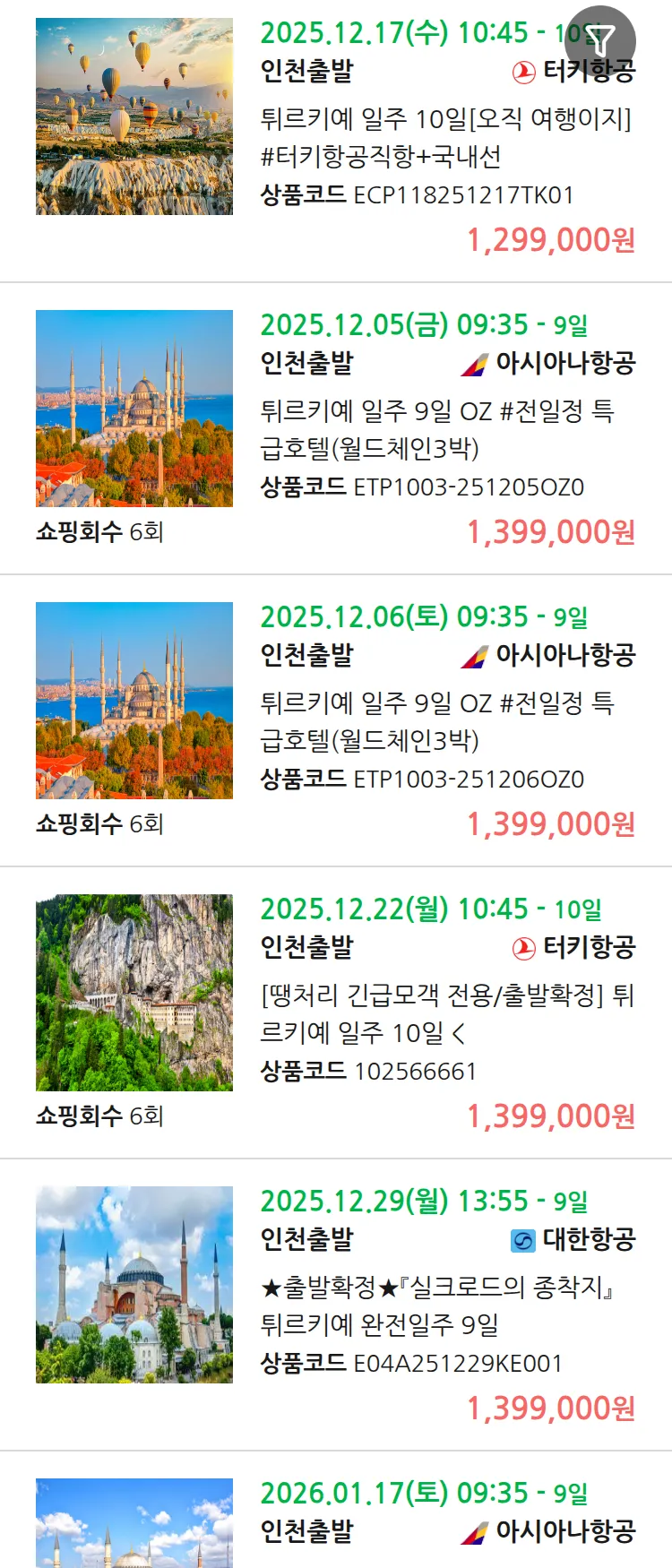Open the 2025.12.29 Korean Air Silk Road tour
Image resolution: width=672 pixels, height=1568 pixels.
coord(436,1305)
